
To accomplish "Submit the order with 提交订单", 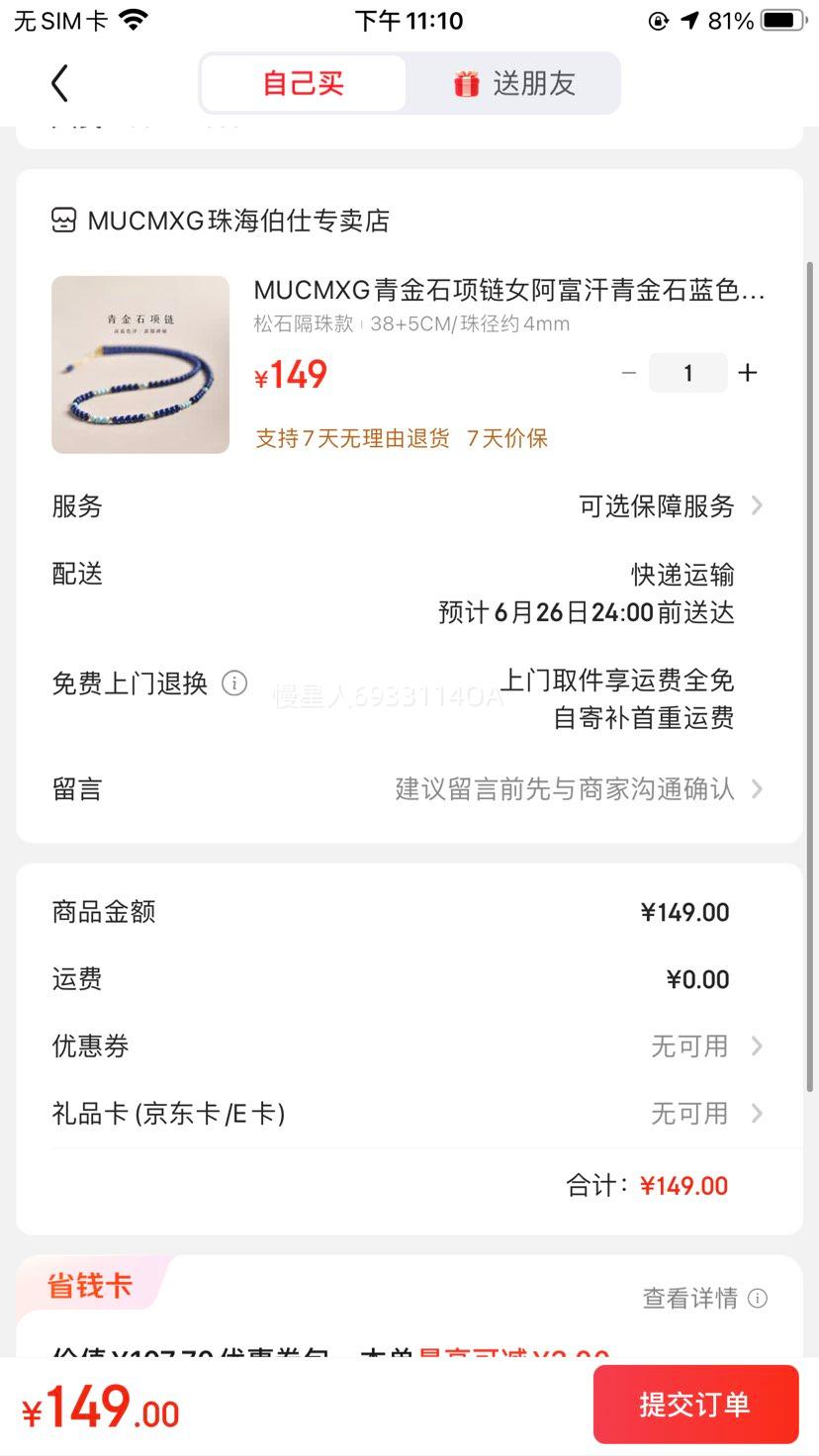I will point(694,1405).
